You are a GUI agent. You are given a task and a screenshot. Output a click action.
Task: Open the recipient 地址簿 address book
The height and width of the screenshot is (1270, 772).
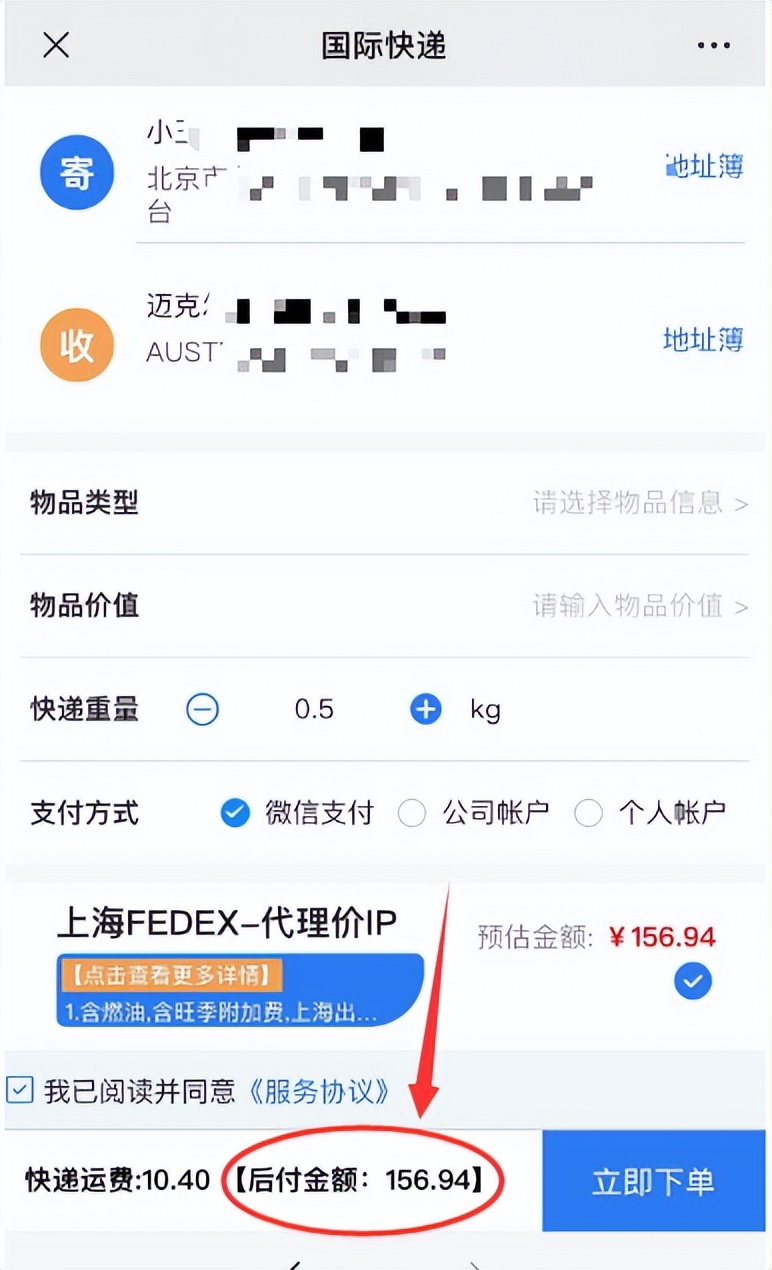pos(703,337)
